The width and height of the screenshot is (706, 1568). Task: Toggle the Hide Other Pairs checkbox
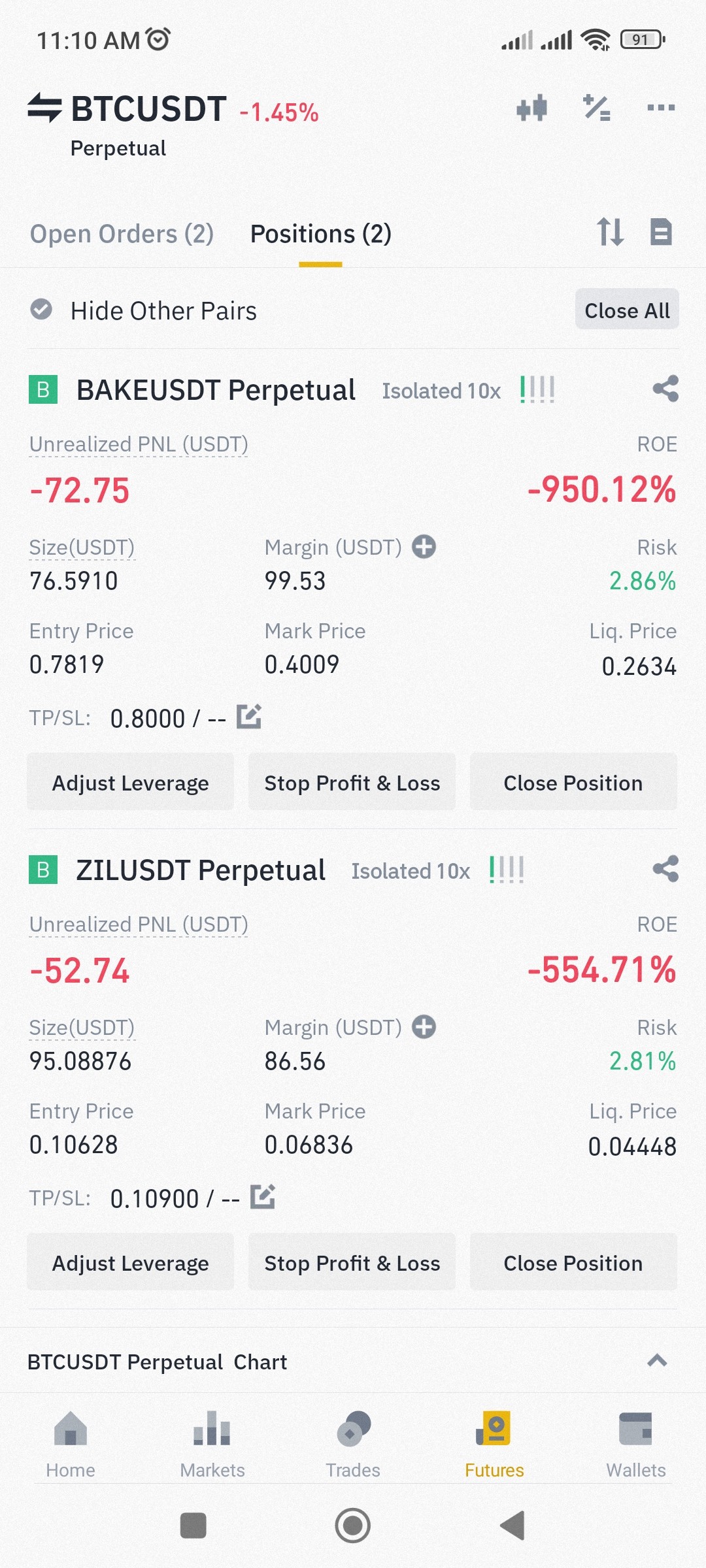[x=41, y=309]
